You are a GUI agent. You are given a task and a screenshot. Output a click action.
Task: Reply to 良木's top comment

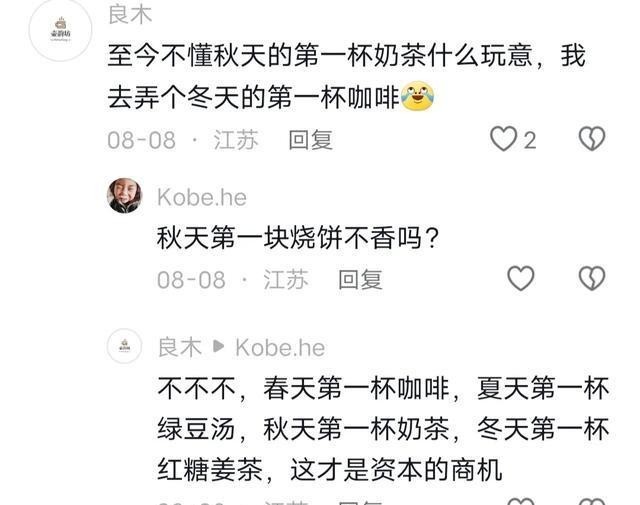click(x=310, y=140)
